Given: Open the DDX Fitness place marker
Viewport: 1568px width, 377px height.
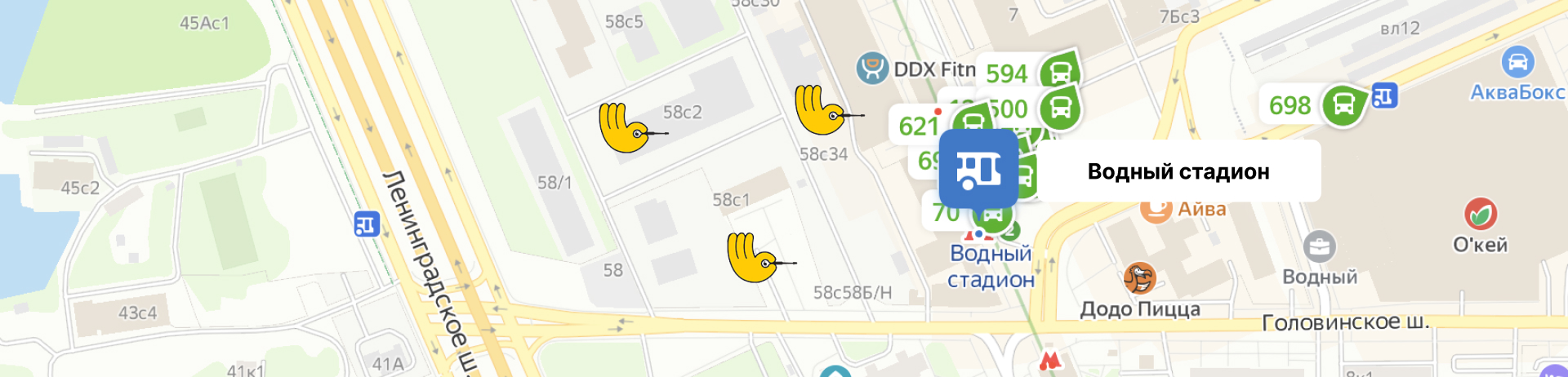Looking at the screenshot, I should pyautogui.click(x=872, y=69).
